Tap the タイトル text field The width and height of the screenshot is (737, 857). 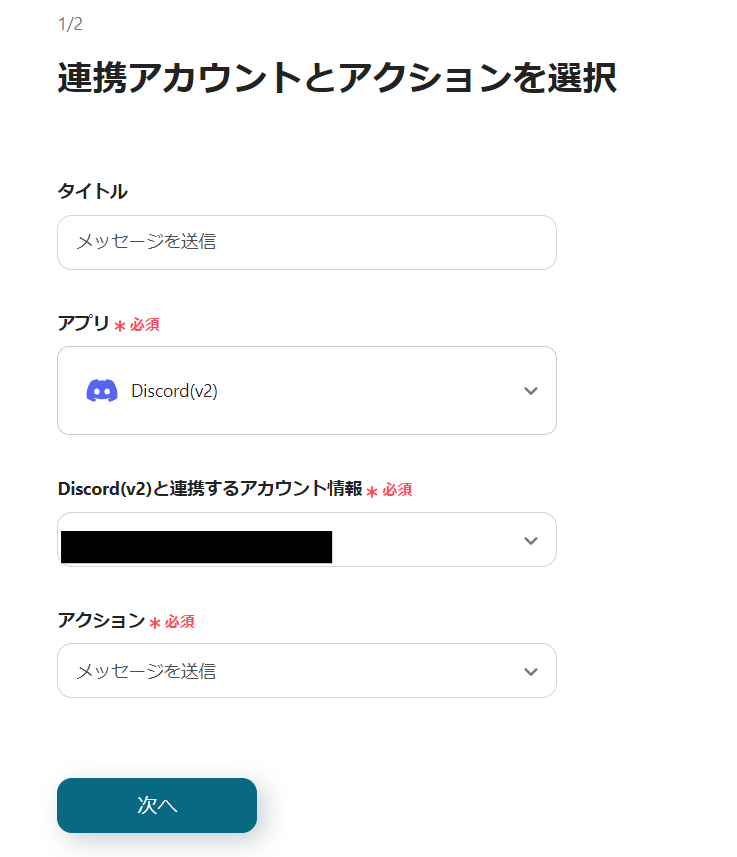coord(306,242)
